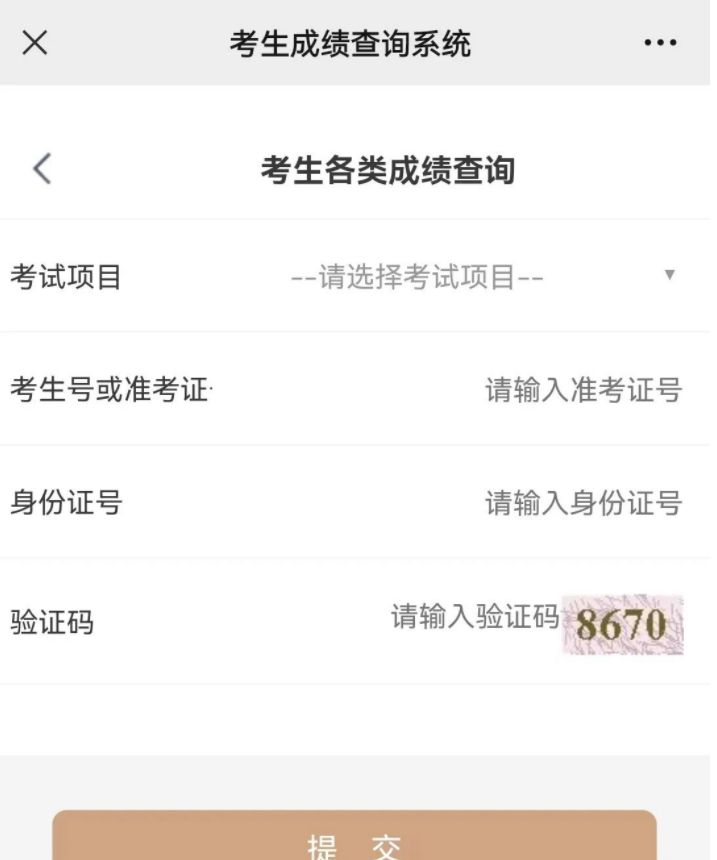717x860 pixels.
Task: Submit the form with 提交
Action: (x=355, y=845)
